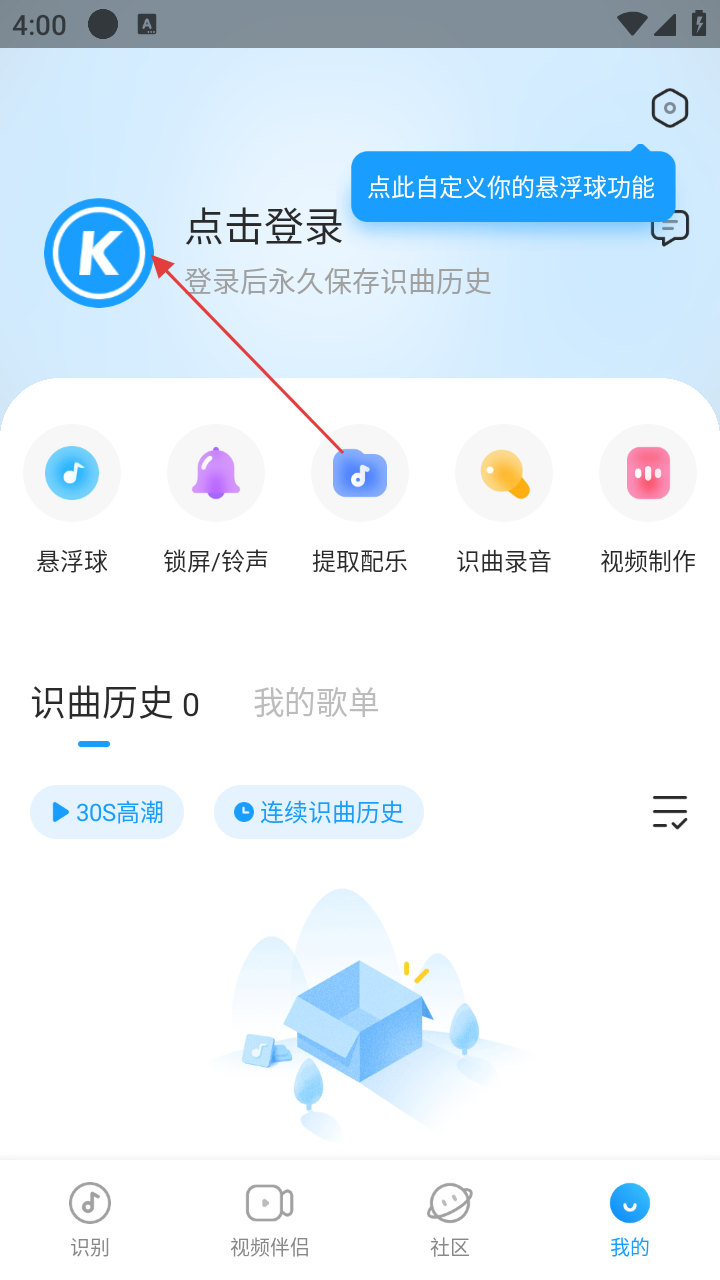Image resolution: width=720 pixels, height=1280 pixels.
Task: Tap 点击登录 to sign in
Action: click(264, 228)
